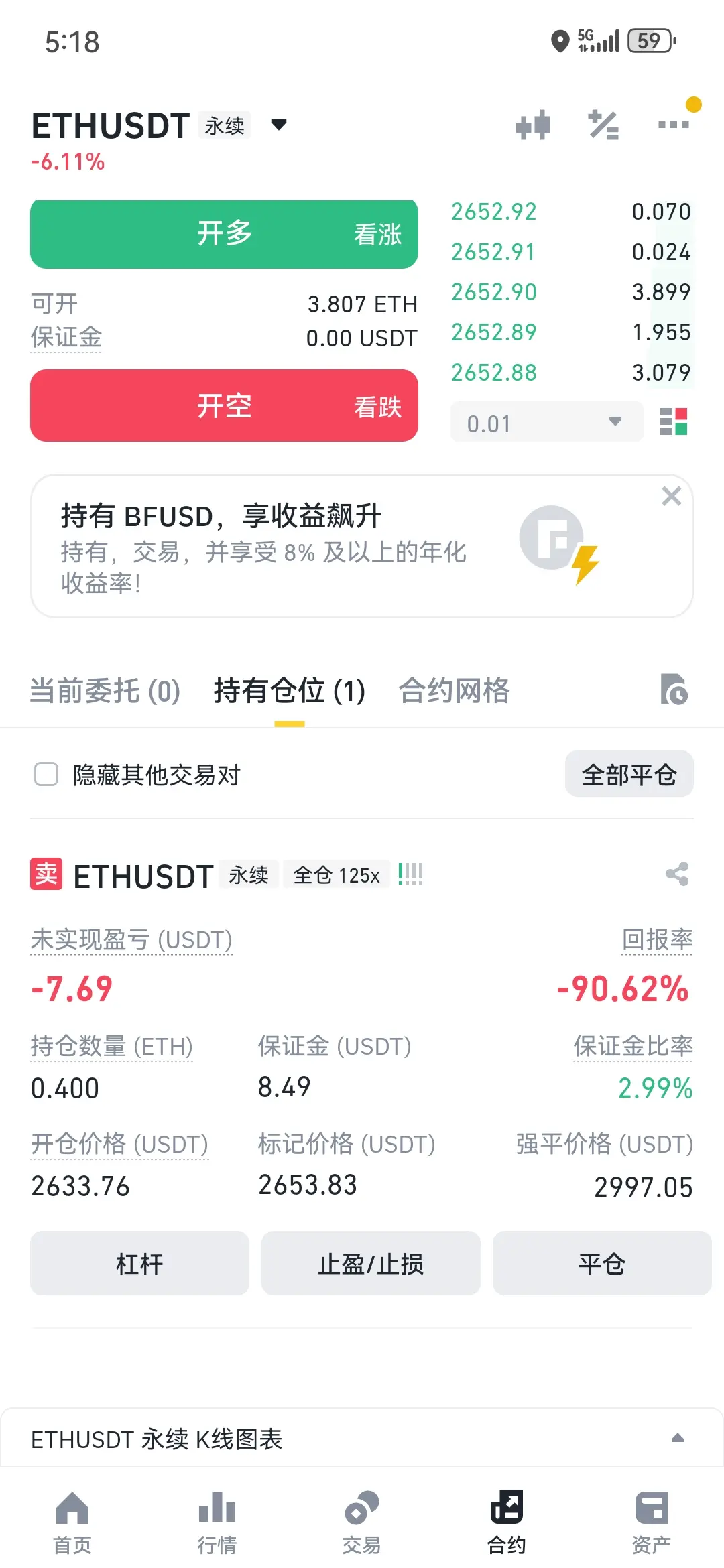Check the 隐藏其他交易对 checkbox
This screenshot has height=1568, width=724.
[46, 774]
